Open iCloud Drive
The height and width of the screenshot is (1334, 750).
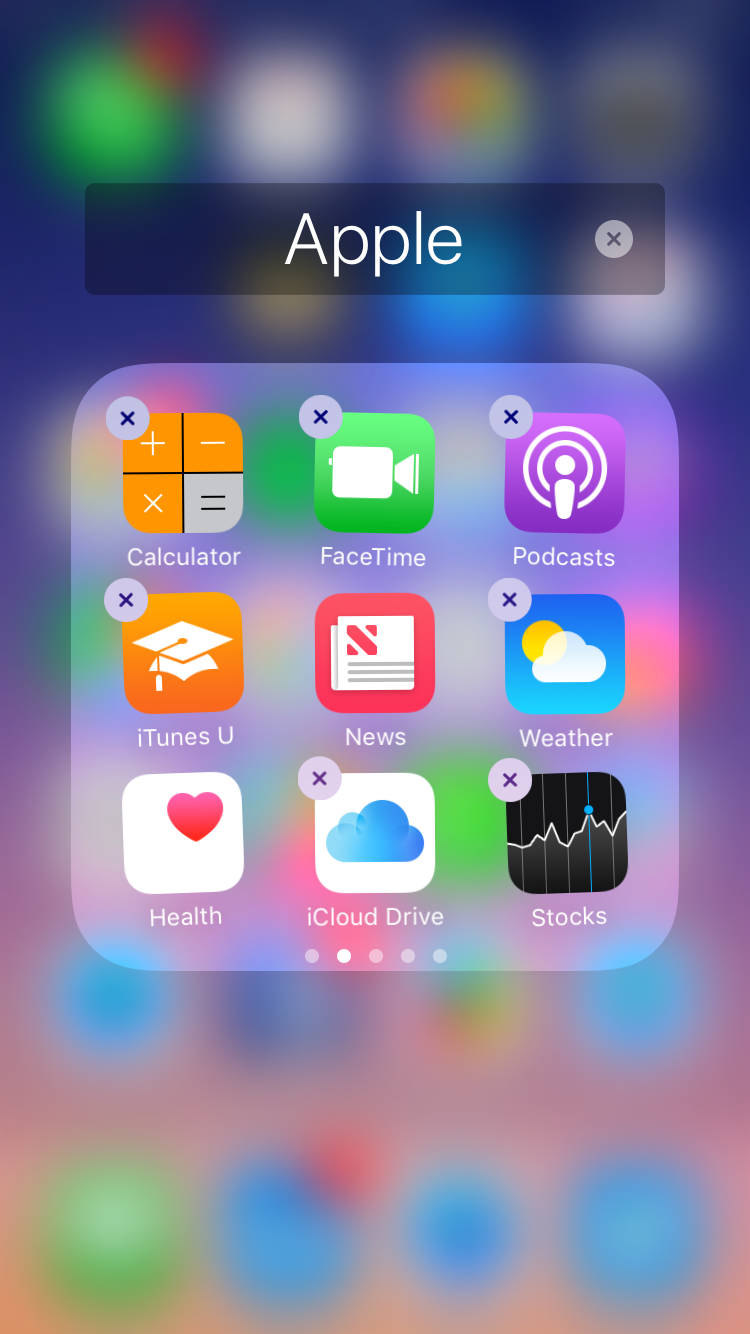pyautogui.click(x=374, y=831)
